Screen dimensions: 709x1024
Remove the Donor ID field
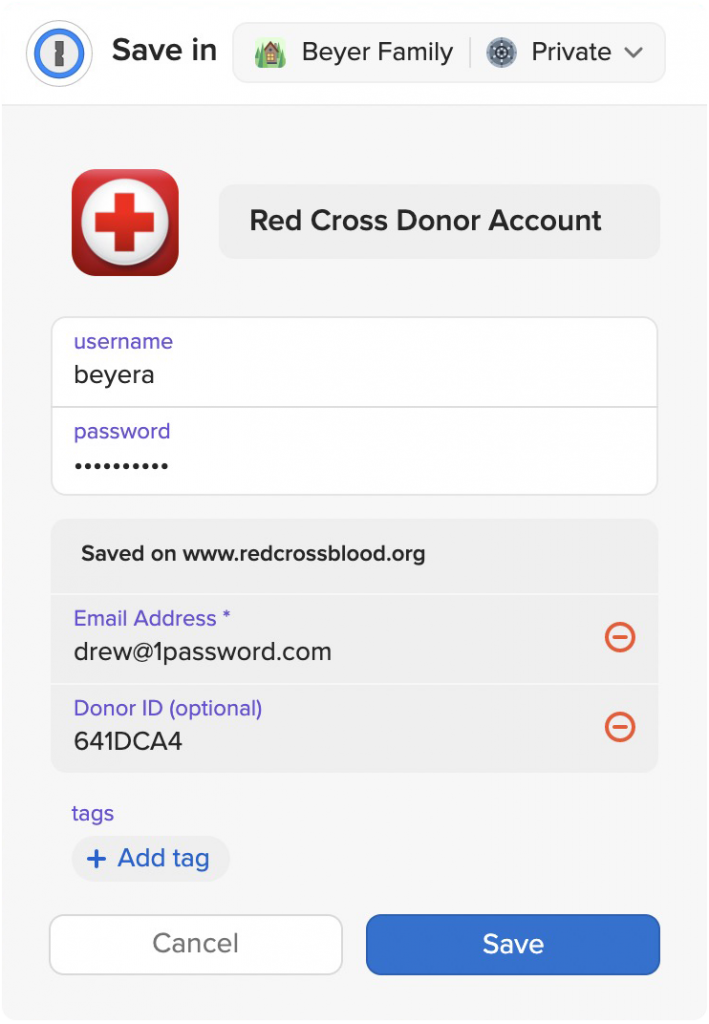620,727
